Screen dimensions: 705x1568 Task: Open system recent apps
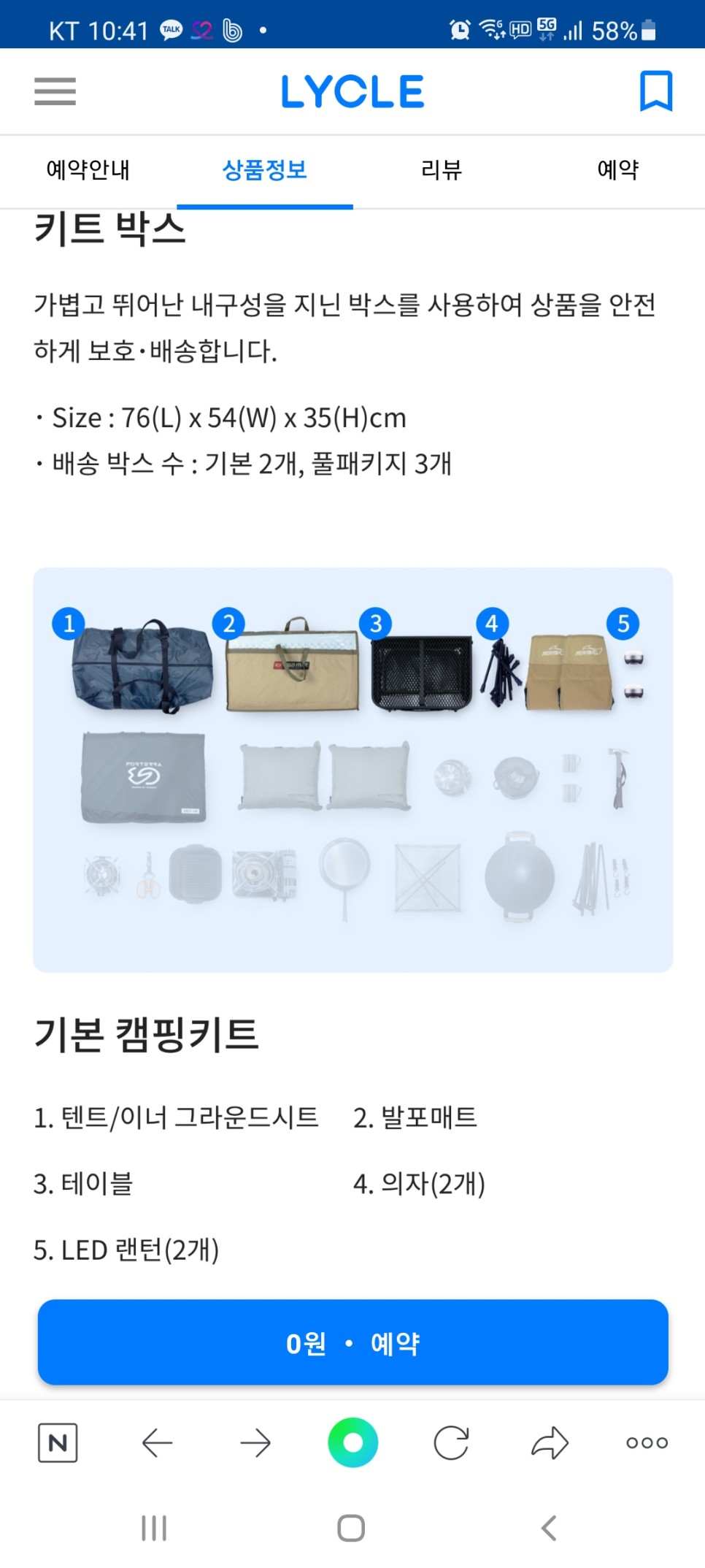click(154, 1527)
